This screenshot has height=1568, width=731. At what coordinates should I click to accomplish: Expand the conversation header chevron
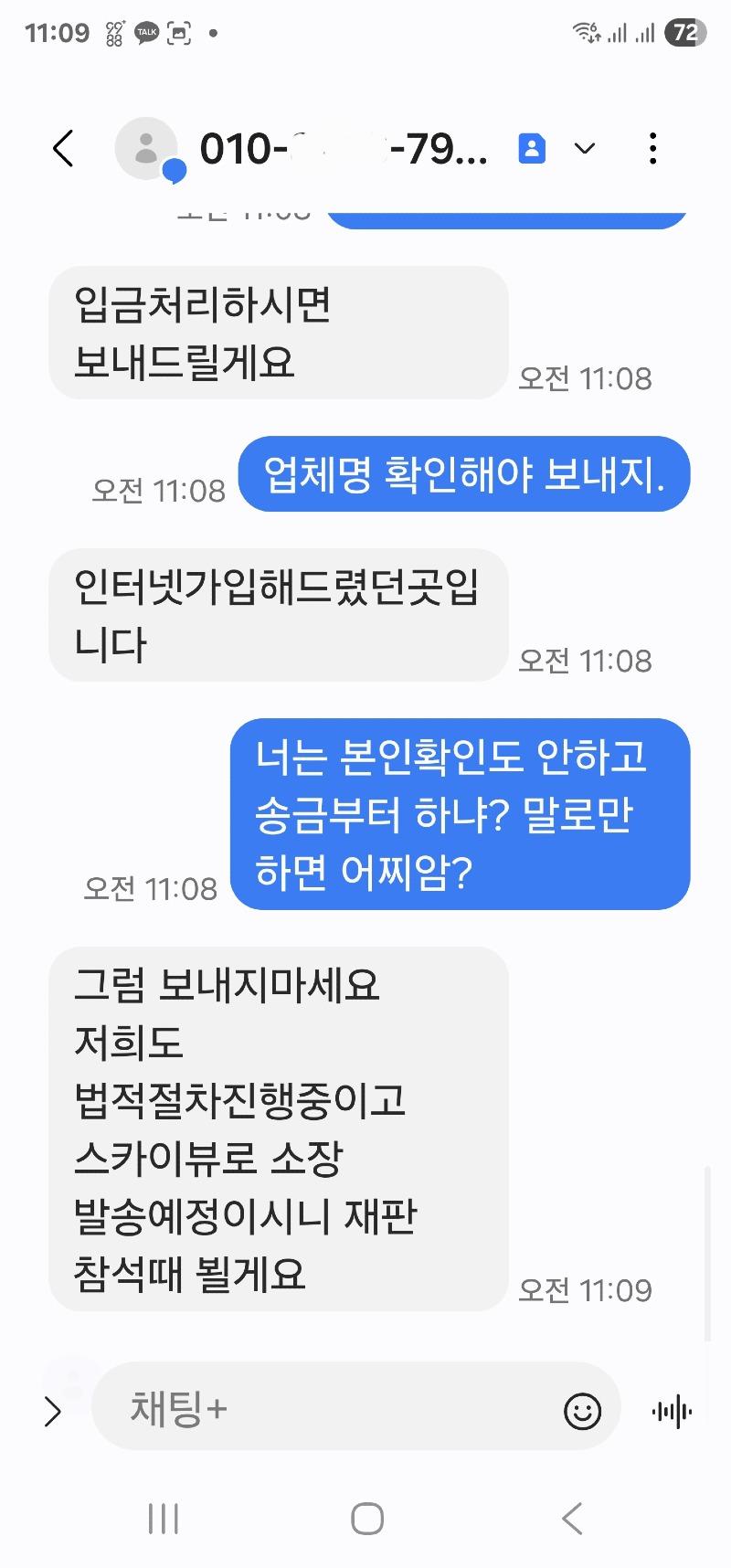pos(585,148)
